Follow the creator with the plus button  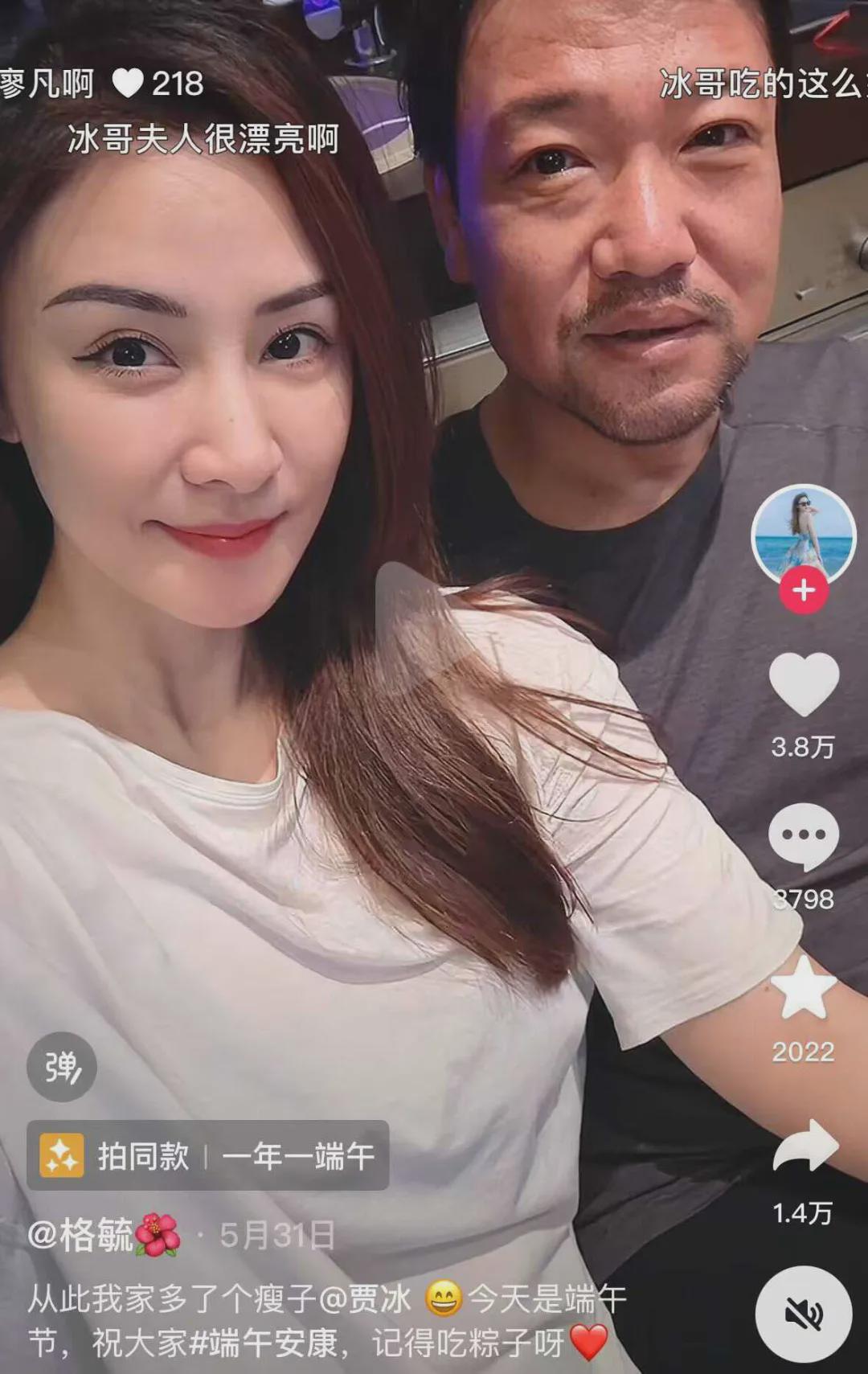(803, 591)
